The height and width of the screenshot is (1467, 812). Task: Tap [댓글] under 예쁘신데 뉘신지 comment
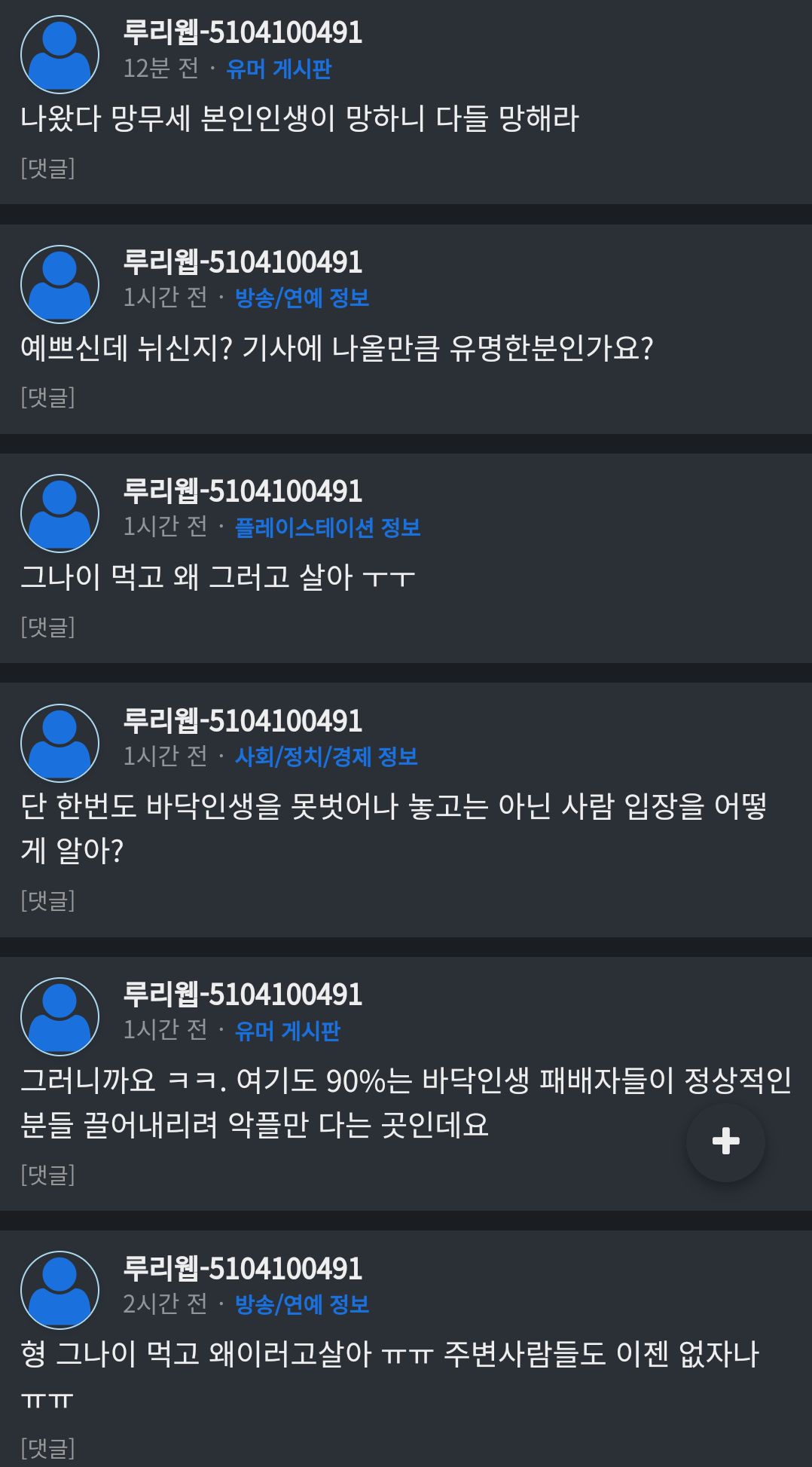pyautogui.click(x=47, y=397)
